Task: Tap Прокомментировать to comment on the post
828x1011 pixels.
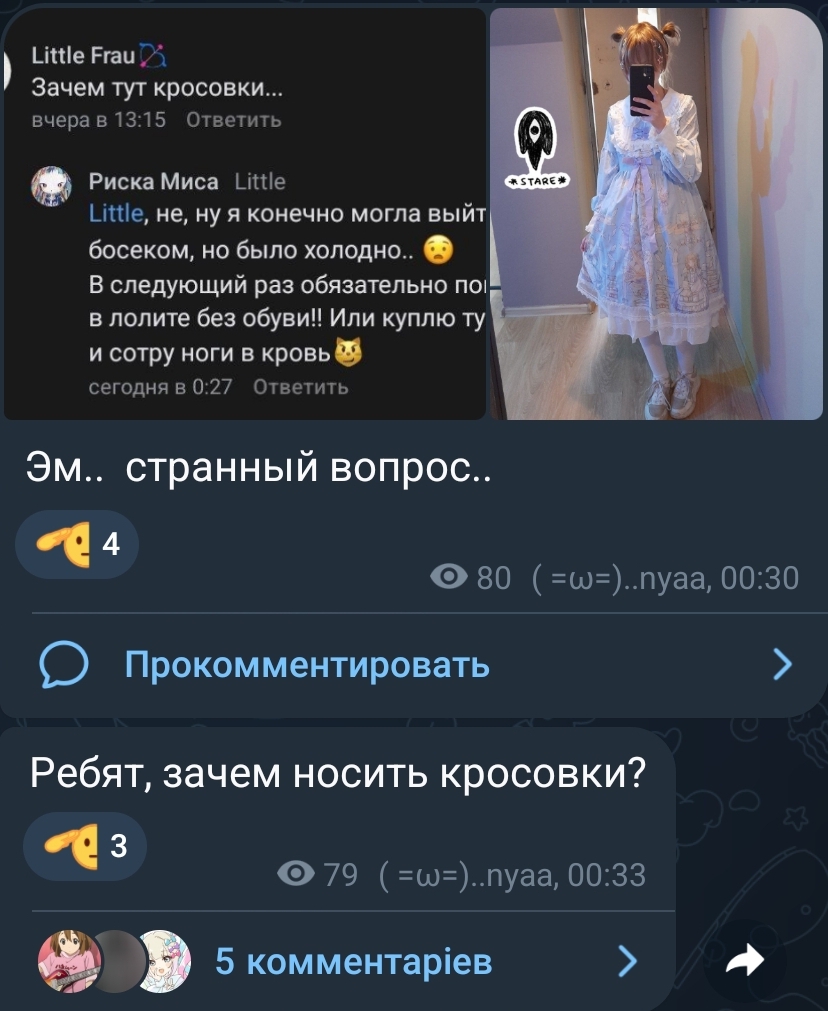Action: pos(307,664)
